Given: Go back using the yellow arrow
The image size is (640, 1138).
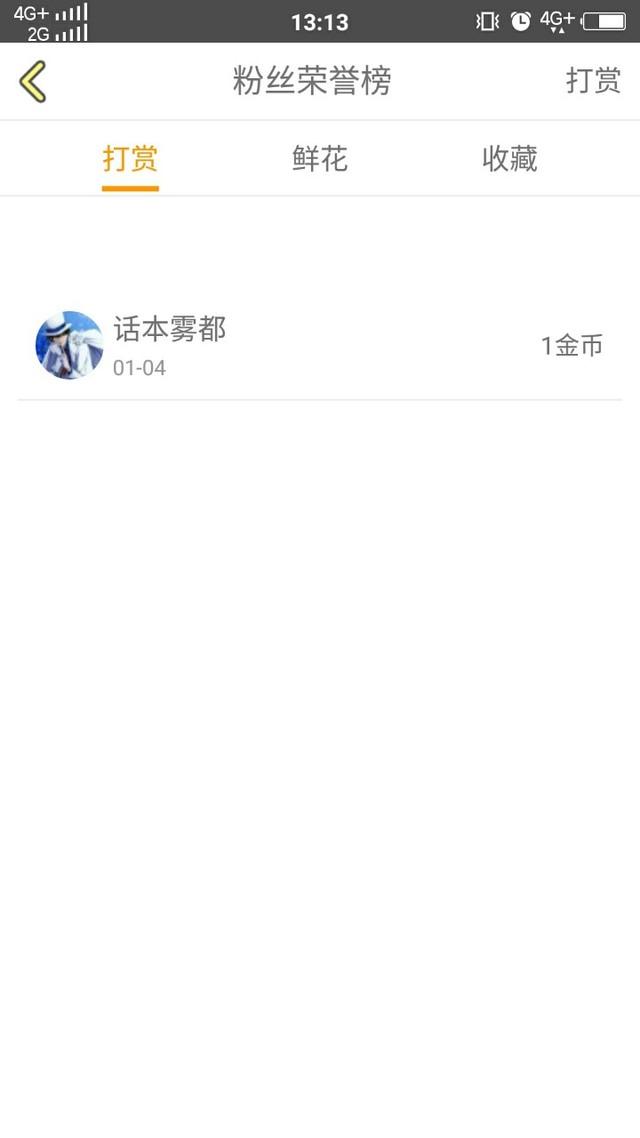Looking at the screenshot, I should click(x=33, y=81).
